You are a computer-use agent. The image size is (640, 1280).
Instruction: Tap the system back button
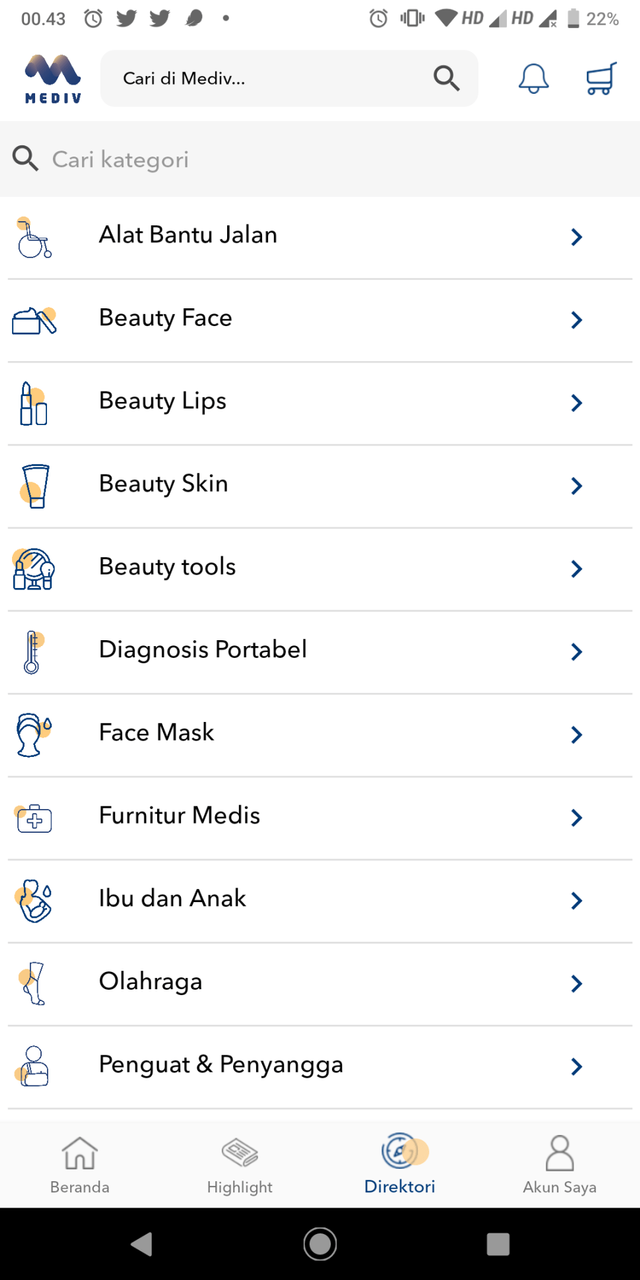click(141, 1244)
